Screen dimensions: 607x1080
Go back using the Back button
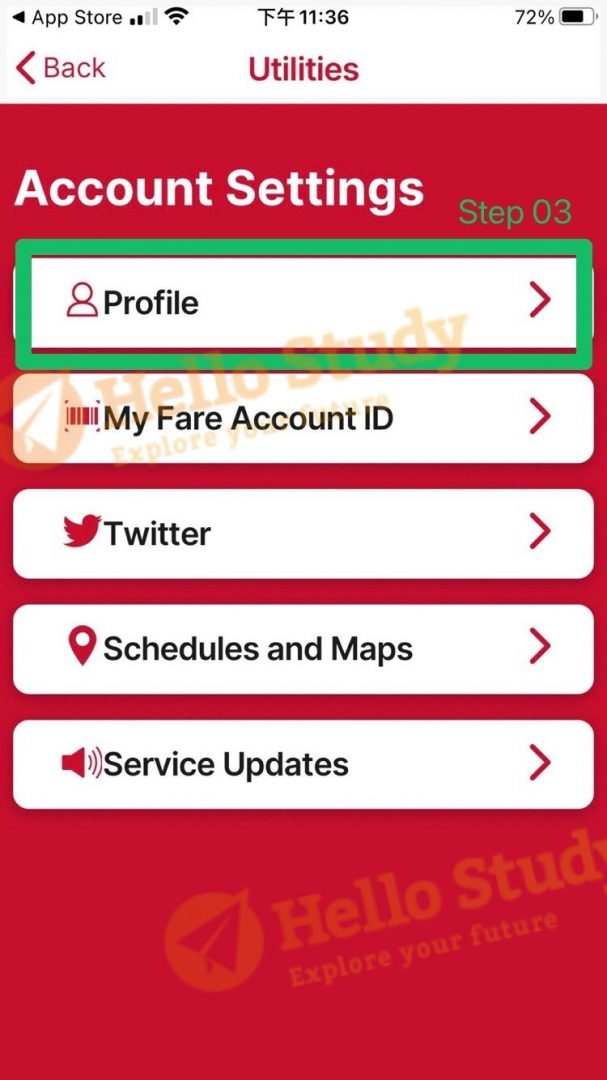[x=60, y=68]
